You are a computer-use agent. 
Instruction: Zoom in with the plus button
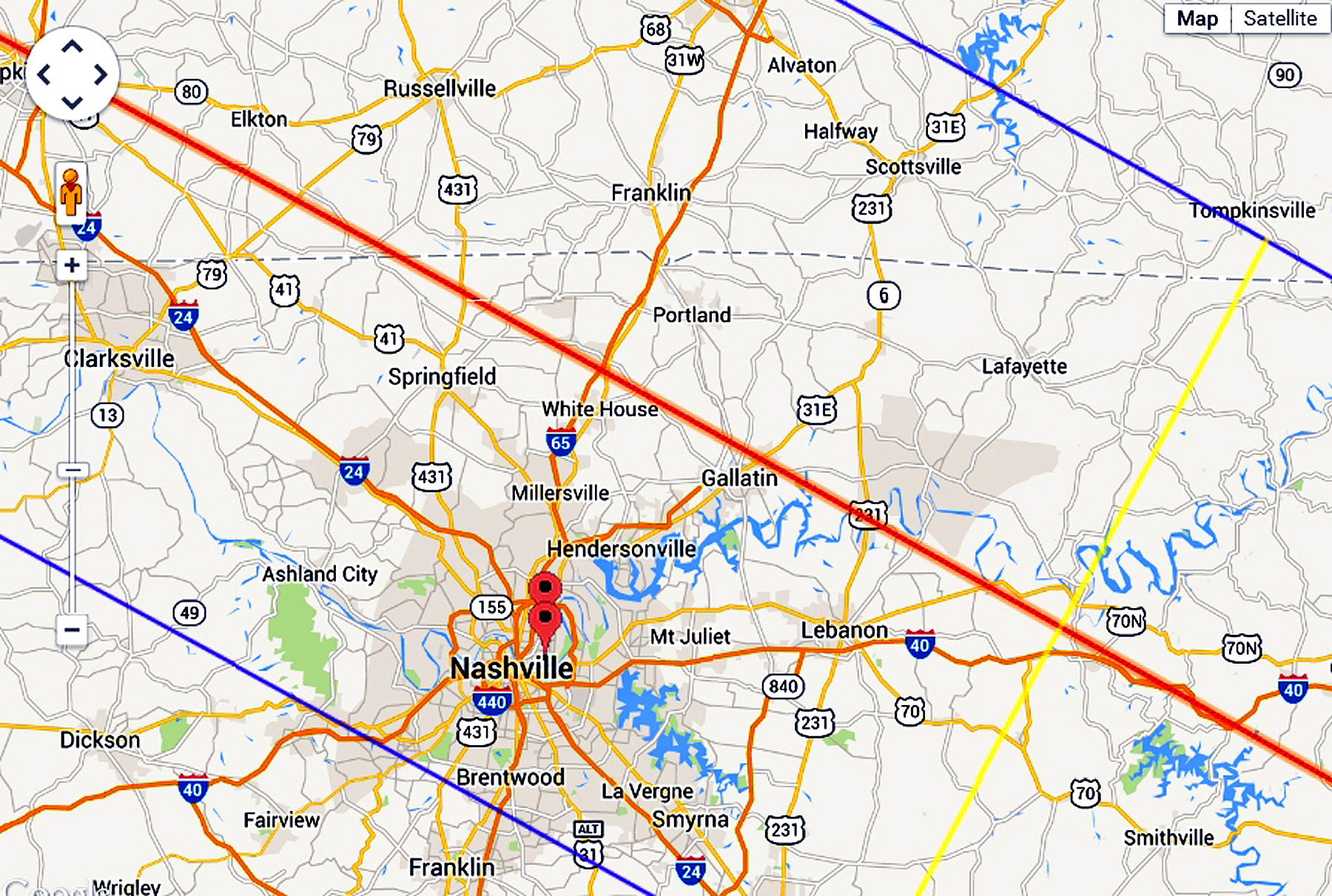coord(72,265)
